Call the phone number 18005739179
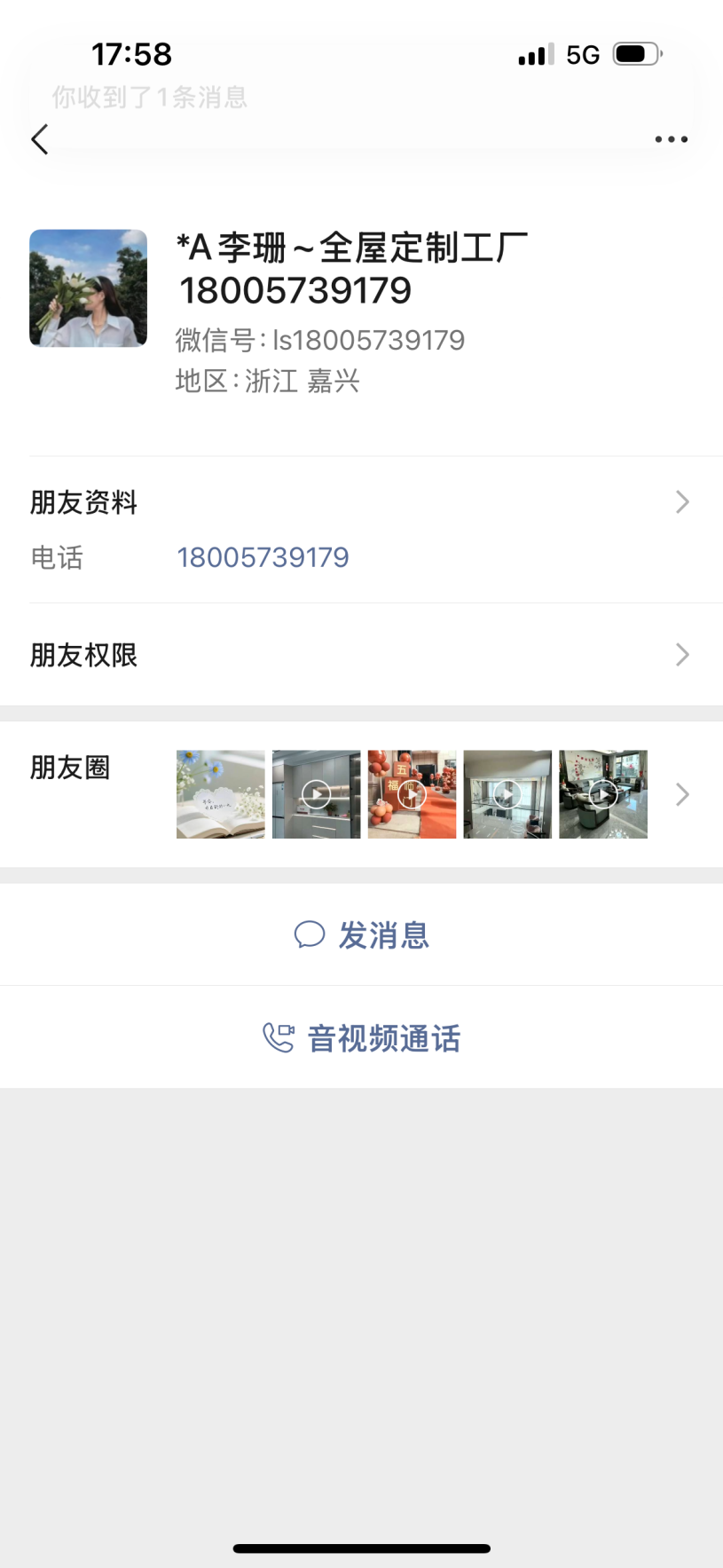The height and width of the screenshot is (1568, 723). (263, 557)
